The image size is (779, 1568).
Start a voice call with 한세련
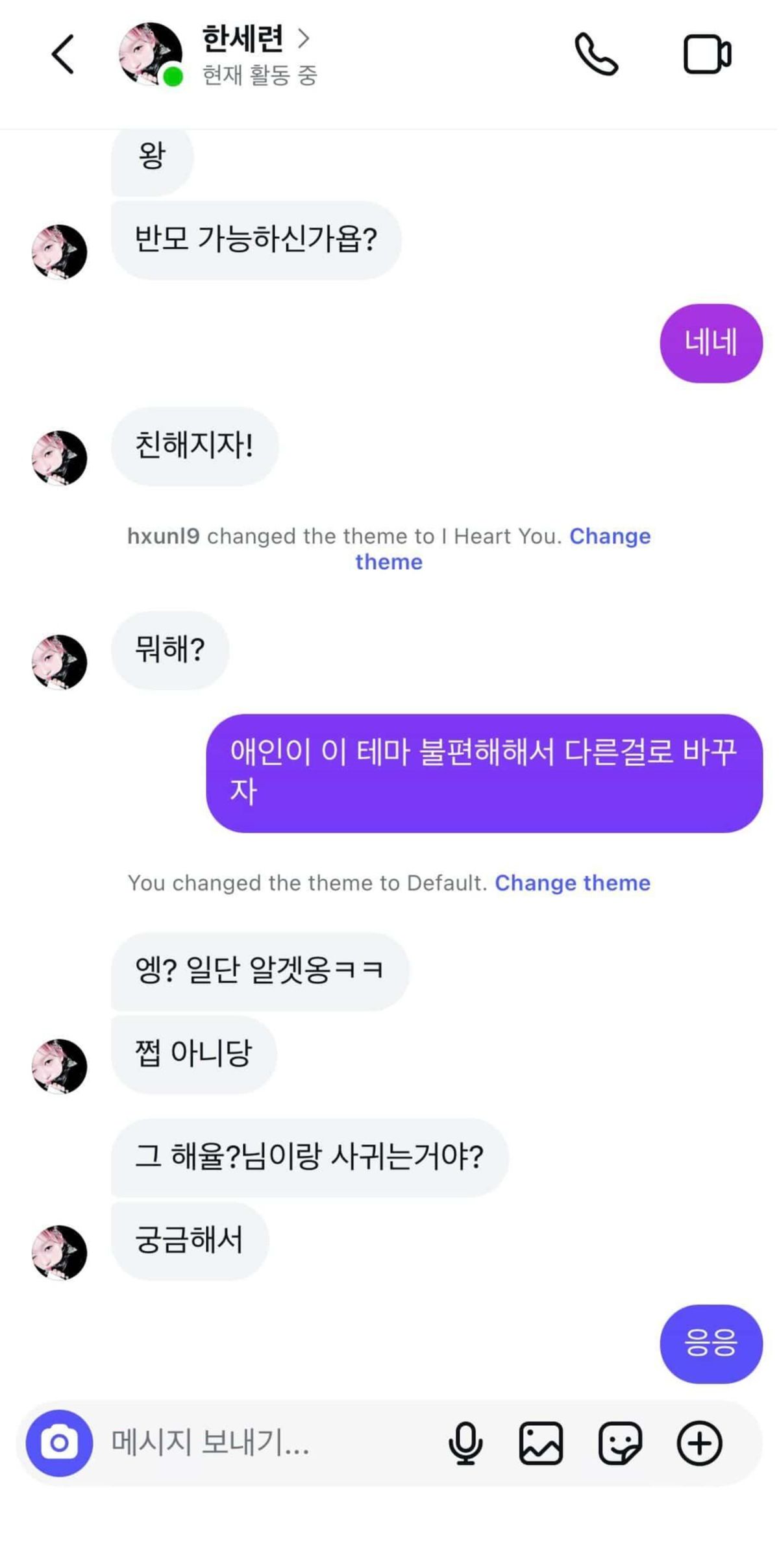(596, 55)
